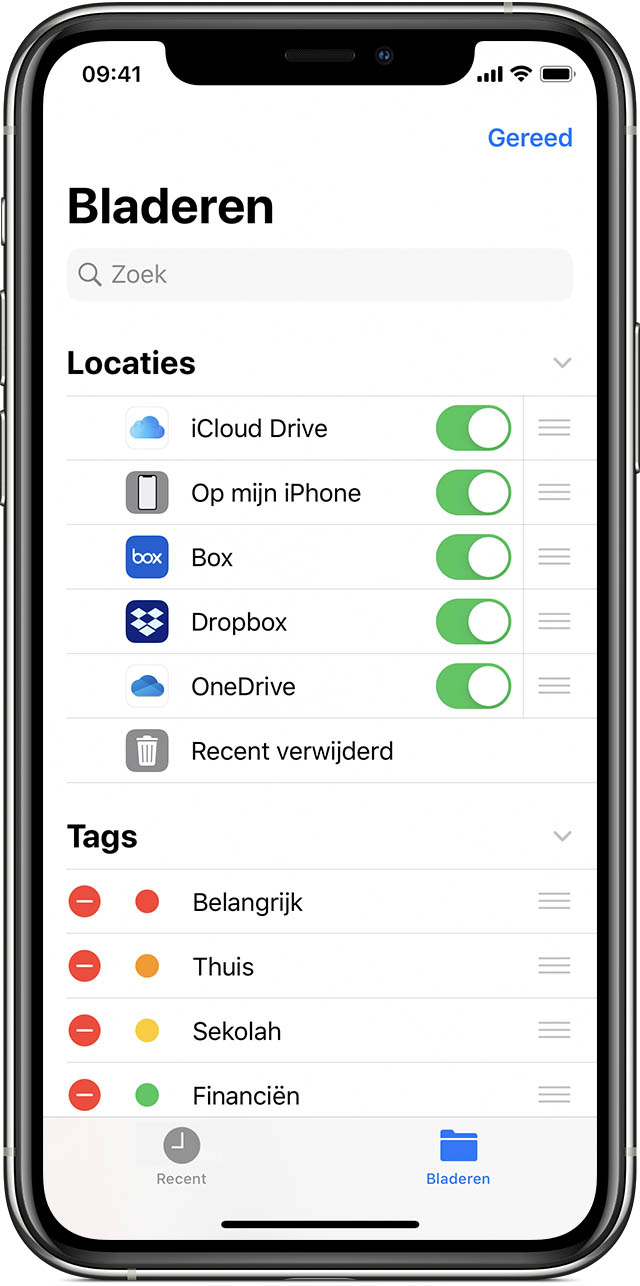Image resolution: width=640 pixels, height=1286 pixels.
Task: Switch to the Recent tab
Action: 182,1156
